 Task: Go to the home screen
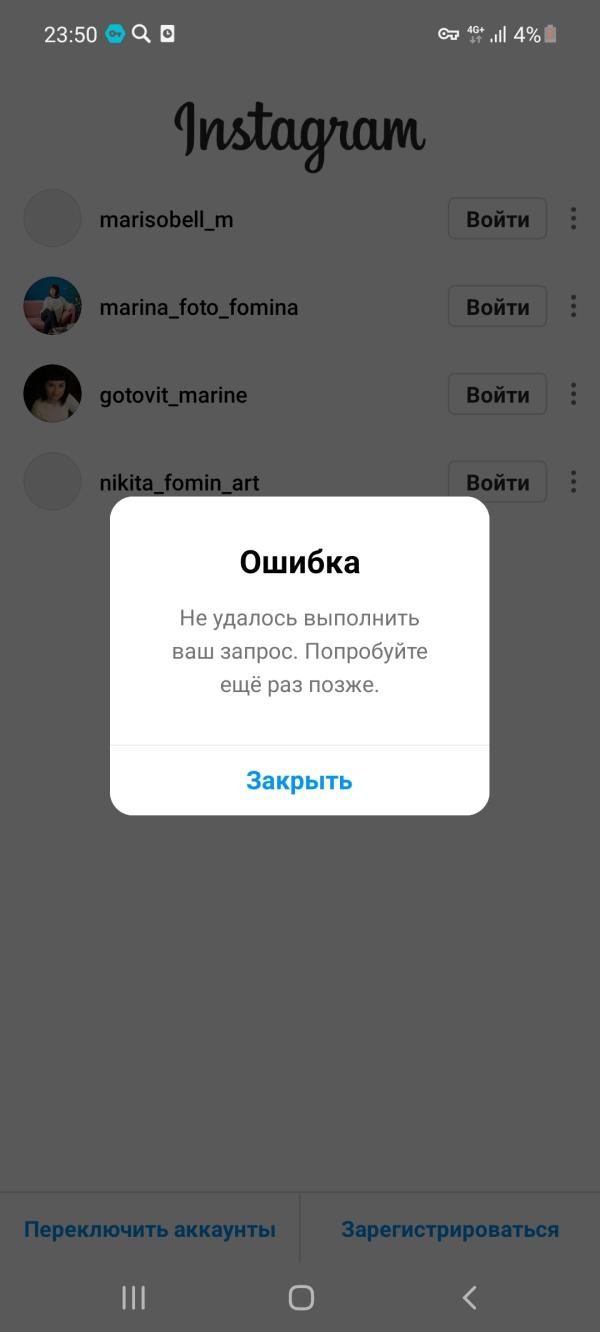[301, 1298]
